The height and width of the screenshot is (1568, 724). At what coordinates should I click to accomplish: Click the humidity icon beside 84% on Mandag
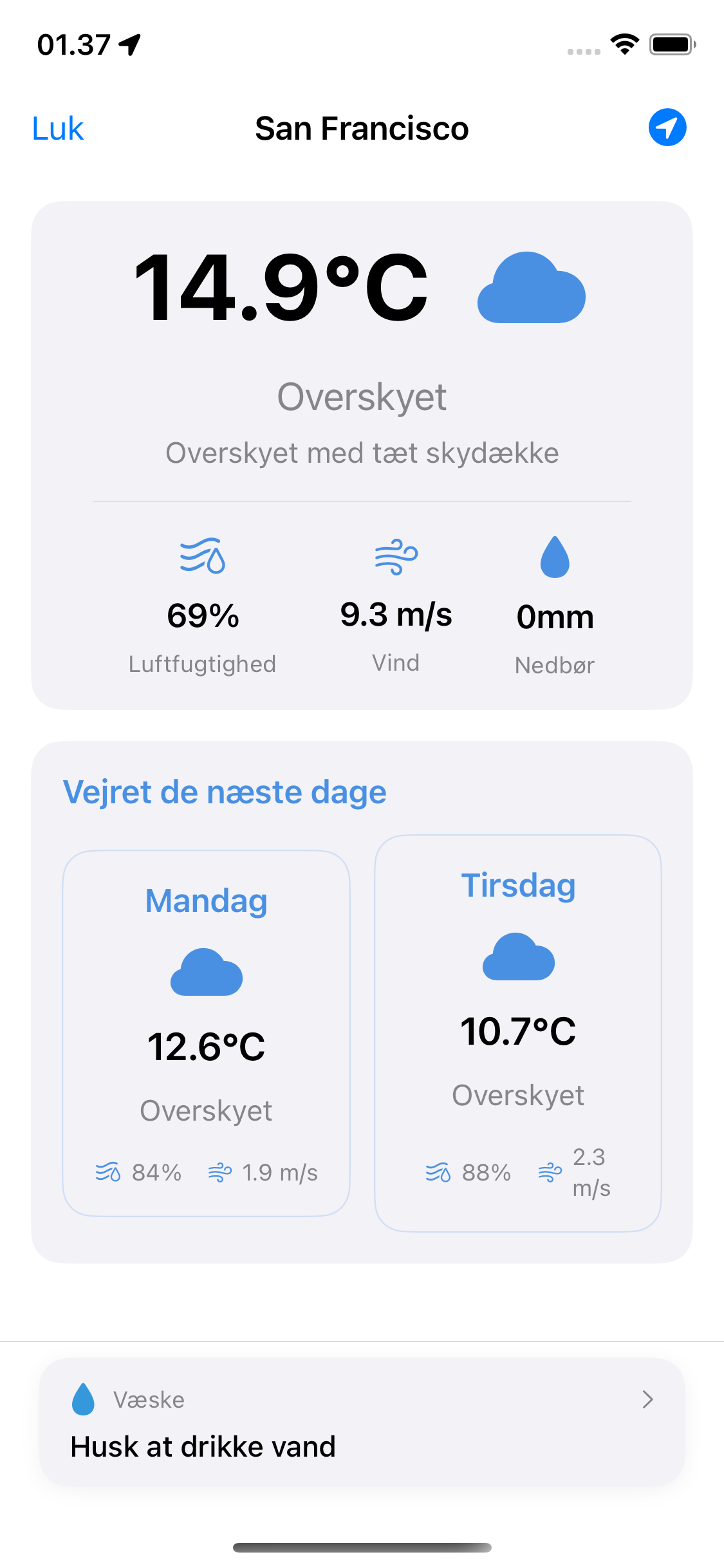(x=108, y=1172)
